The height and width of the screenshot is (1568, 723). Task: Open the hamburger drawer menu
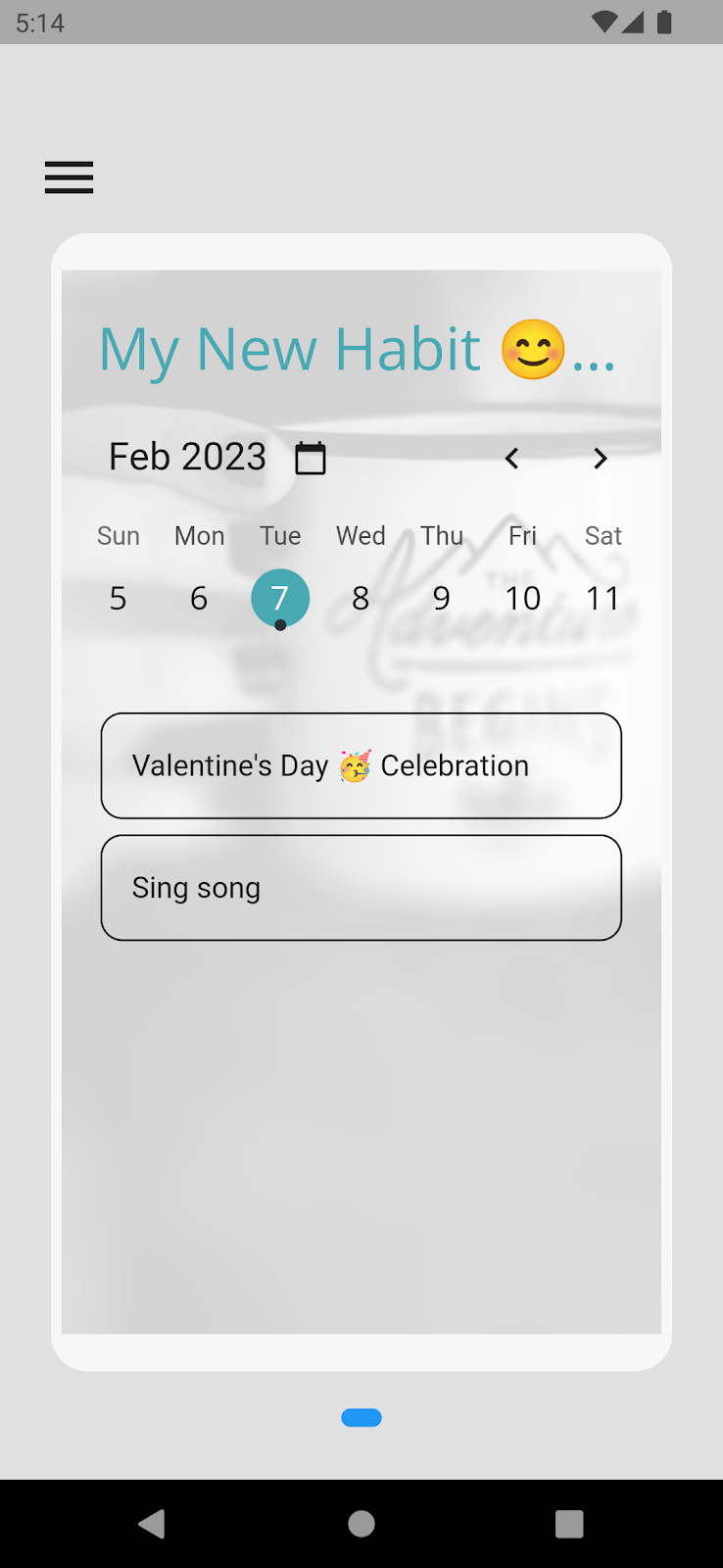pos(69,177)
